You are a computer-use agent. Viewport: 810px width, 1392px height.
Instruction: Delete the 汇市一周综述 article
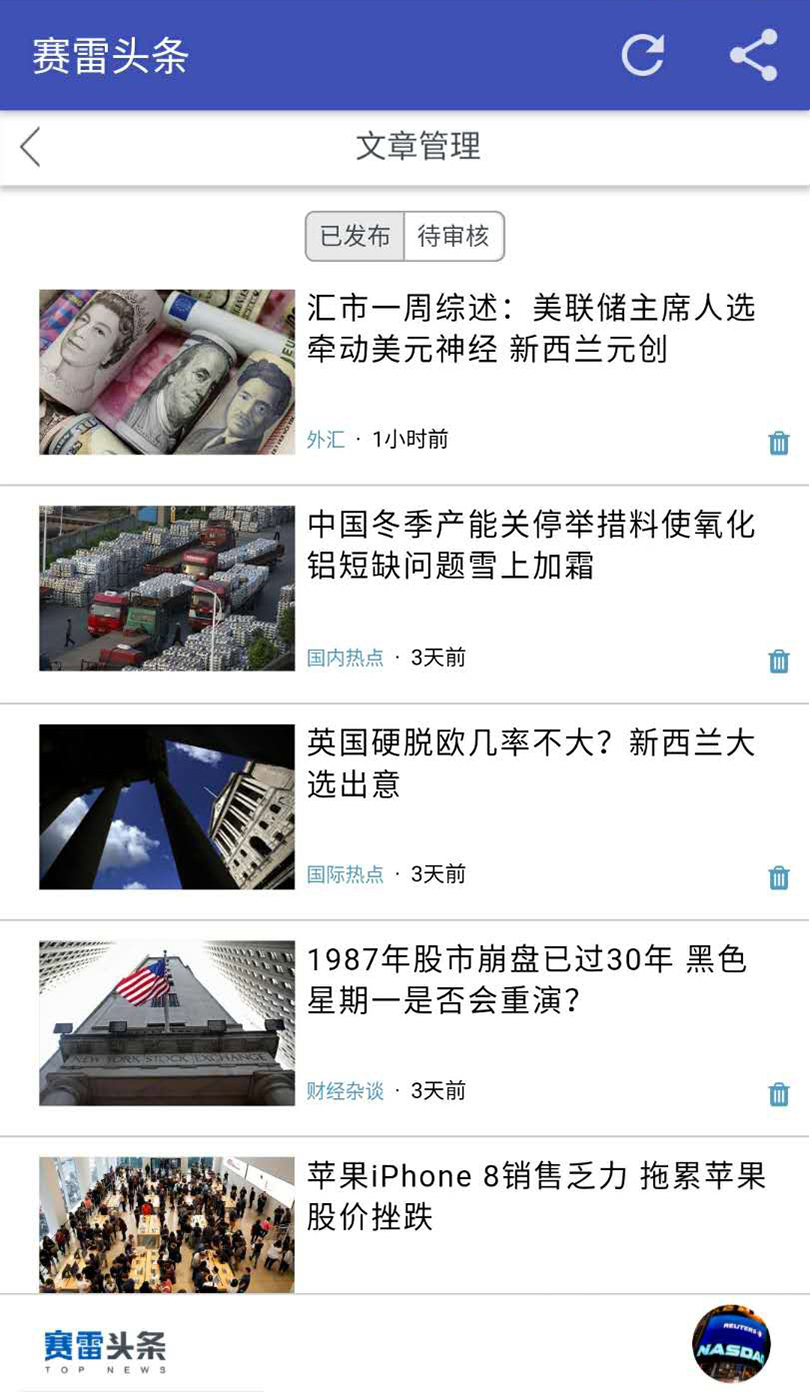point(779,443)
